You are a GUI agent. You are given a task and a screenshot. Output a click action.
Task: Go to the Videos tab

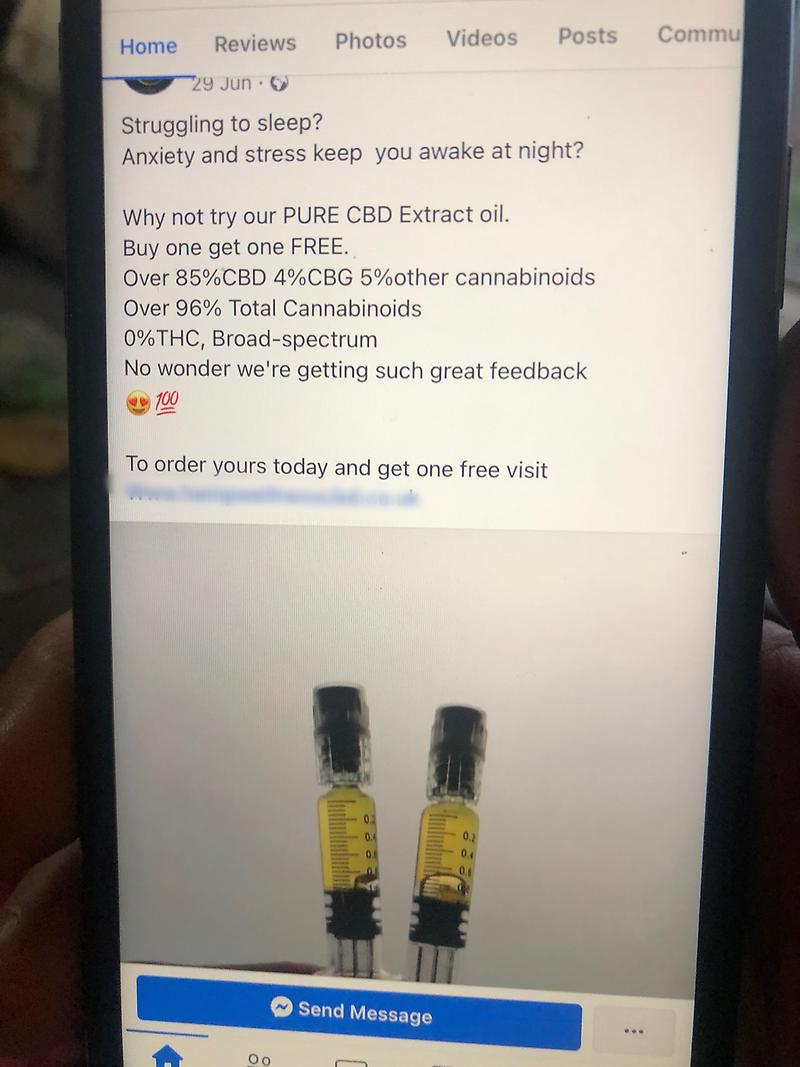pyautogui.click(x=482, y=38)
